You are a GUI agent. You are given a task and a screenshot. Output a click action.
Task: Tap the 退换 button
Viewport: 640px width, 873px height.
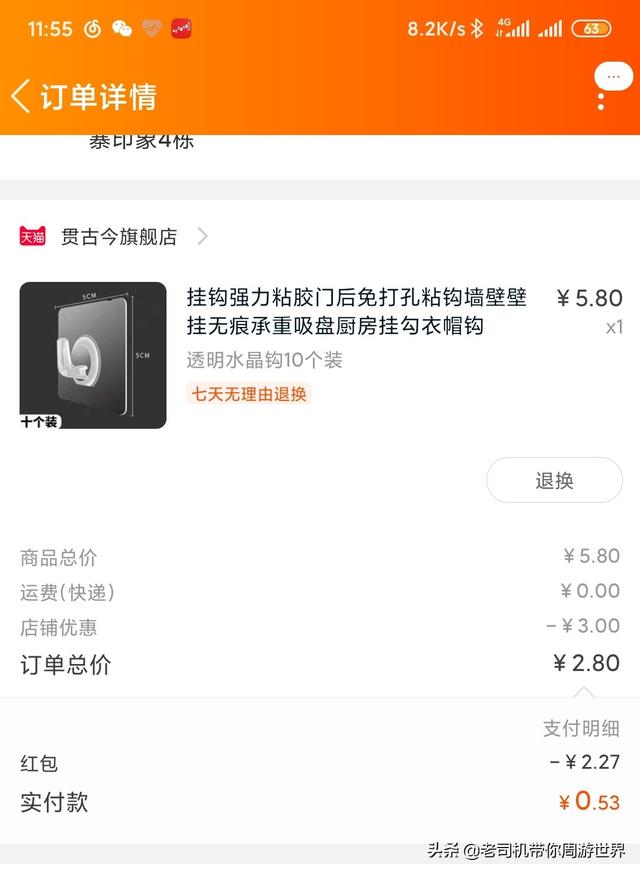click(554, 481)
